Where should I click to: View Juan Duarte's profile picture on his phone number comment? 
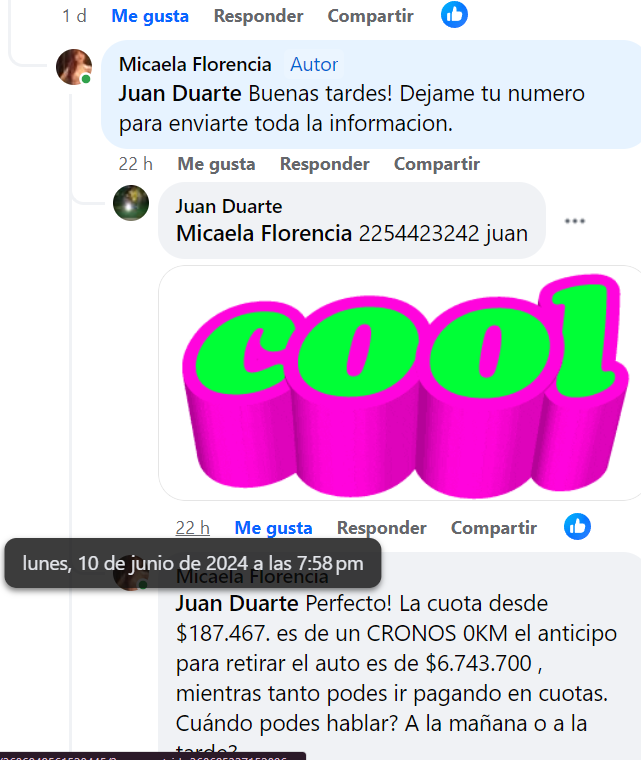[131, 203]
